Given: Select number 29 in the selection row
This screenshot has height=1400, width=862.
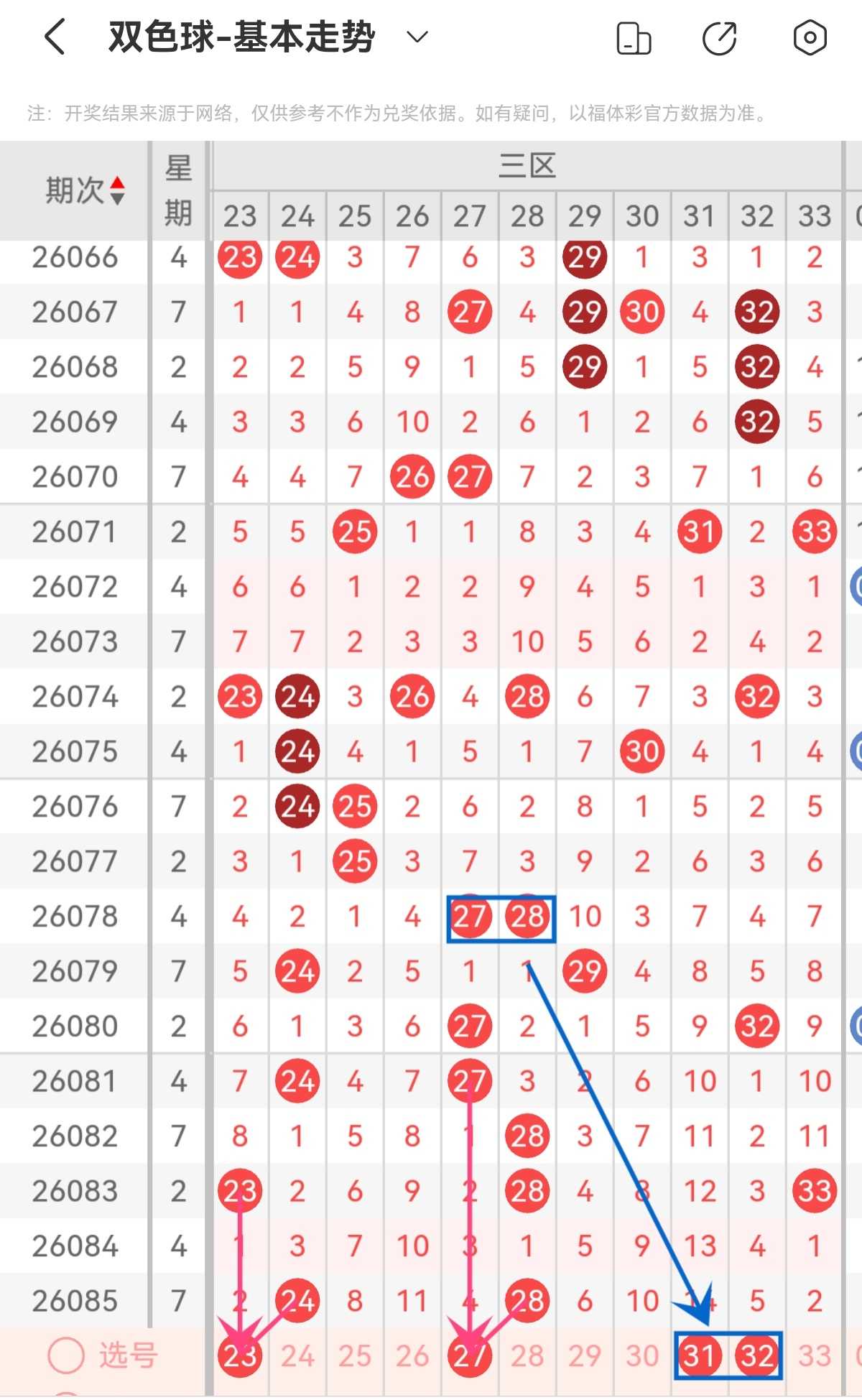Looking at the screenshot, I should click(x=585, y=1355).
